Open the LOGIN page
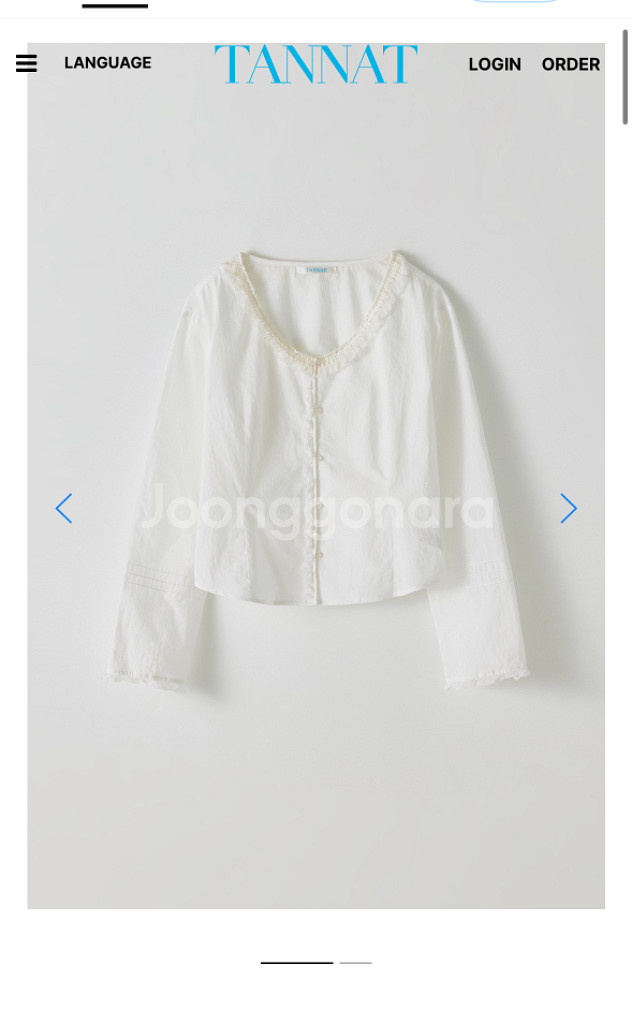The image size is (632, 1024). click(x=495, y=64)
